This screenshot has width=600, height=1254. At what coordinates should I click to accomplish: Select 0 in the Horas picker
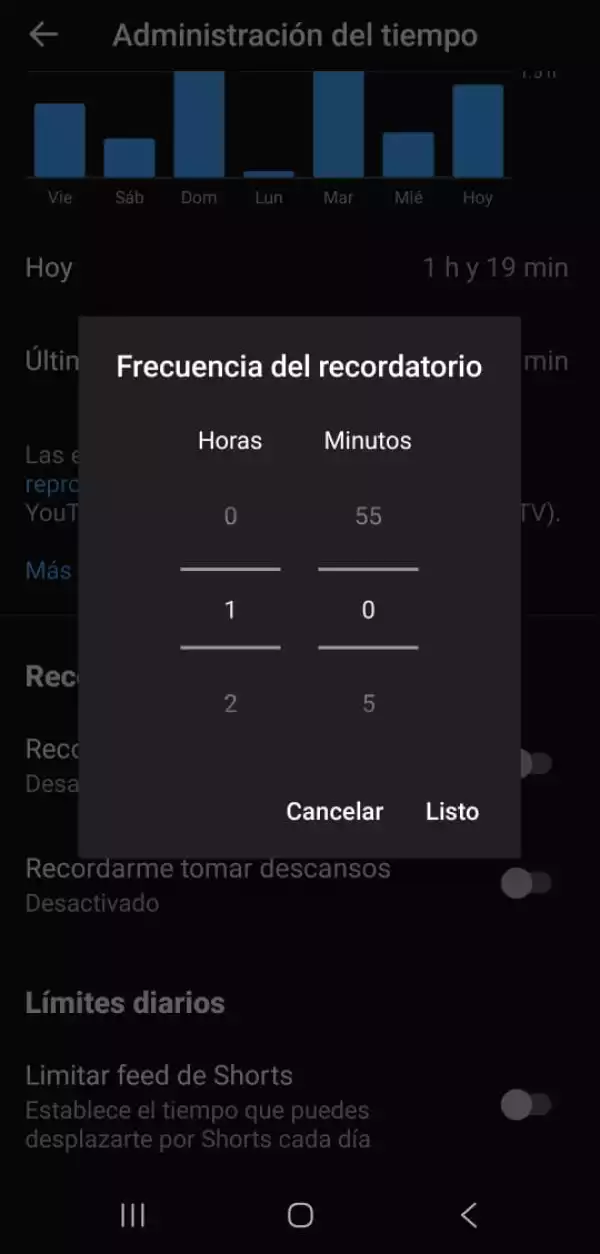tap(230, 517)
